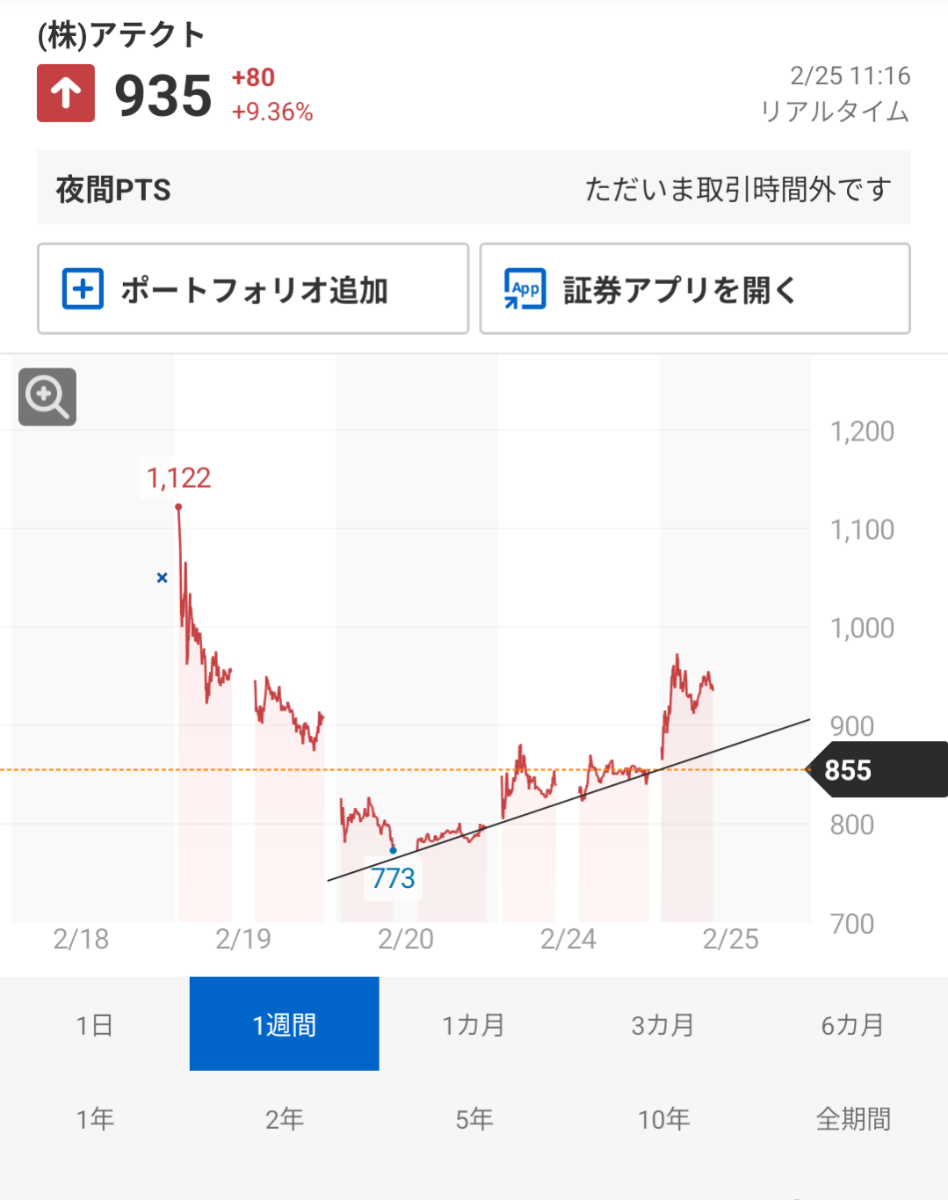
Task: Switch to the 6カ月 chart range
Action: click(x=854, y=1024)
